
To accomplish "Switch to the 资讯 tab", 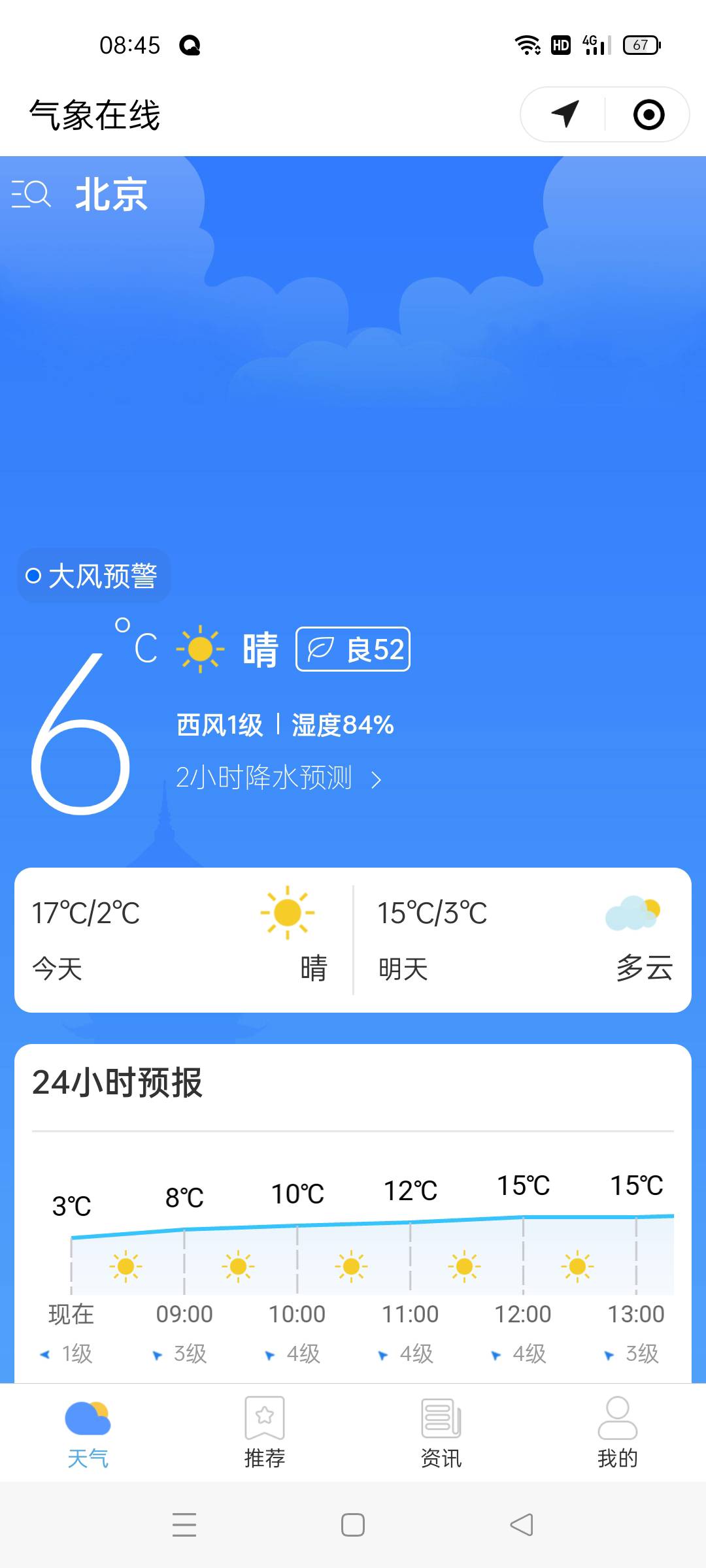I will coord(441,1432).
